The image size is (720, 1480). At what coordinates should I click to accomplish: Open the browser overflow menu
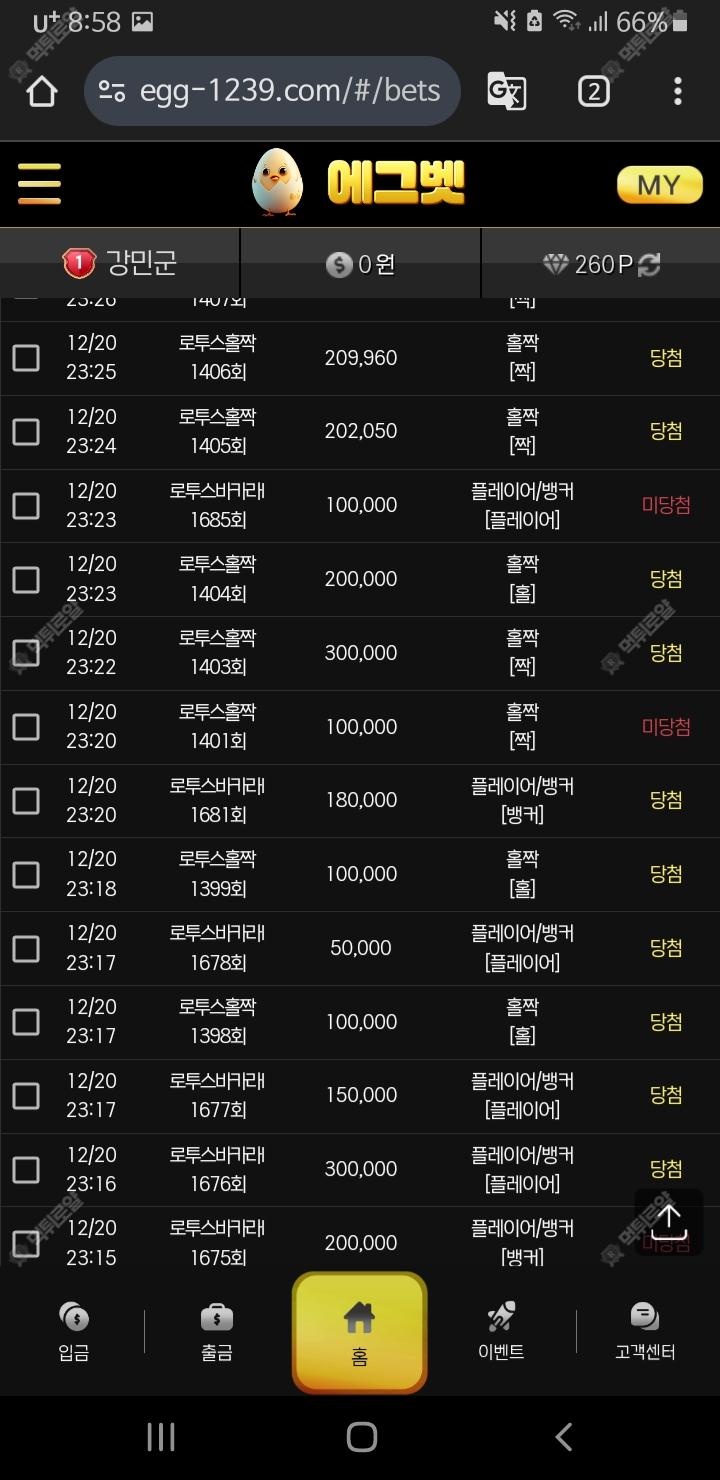(x=677, y=92)
